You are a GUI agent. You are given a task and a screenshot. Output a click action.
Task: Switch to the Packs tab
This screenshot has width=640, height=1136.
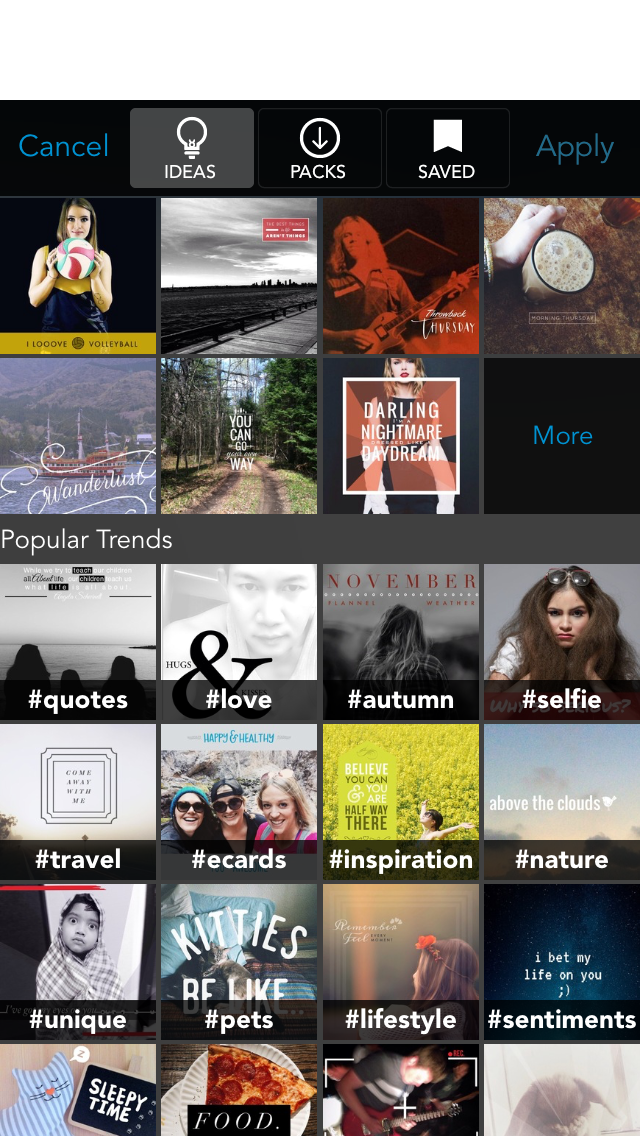coord(319,148)
